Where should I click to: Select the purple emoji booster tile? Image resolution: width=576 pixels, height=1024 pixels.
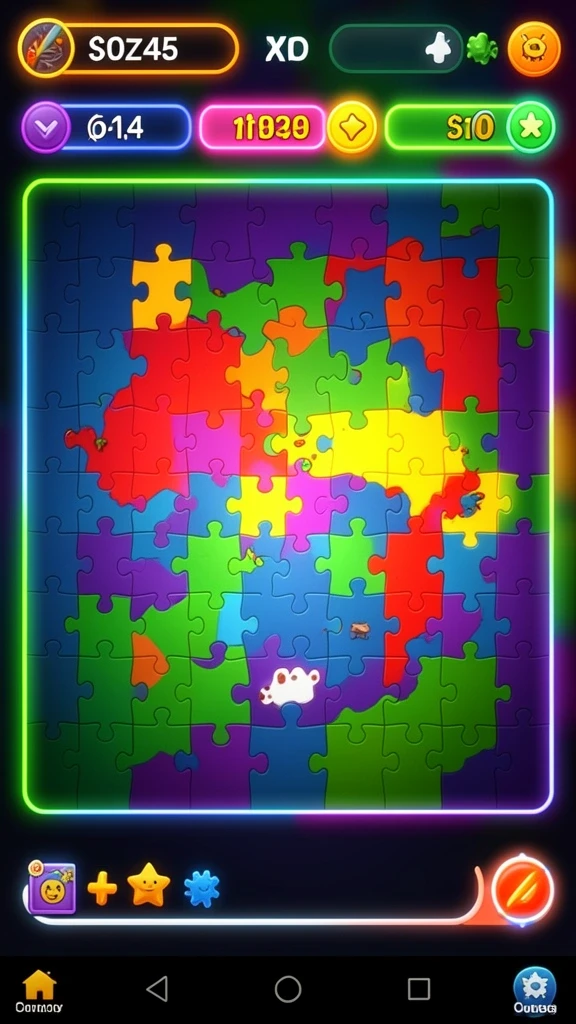pyautogui.click(x=52, y=888)
